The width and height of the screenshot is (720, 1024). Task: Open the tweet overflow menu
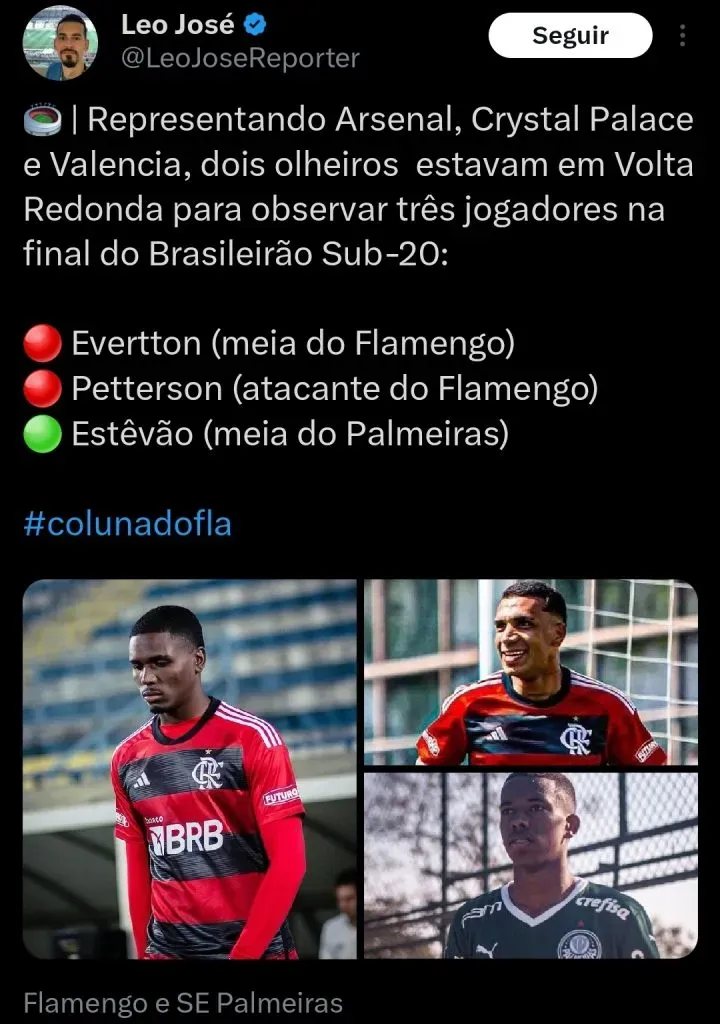(x=683, y=36)
